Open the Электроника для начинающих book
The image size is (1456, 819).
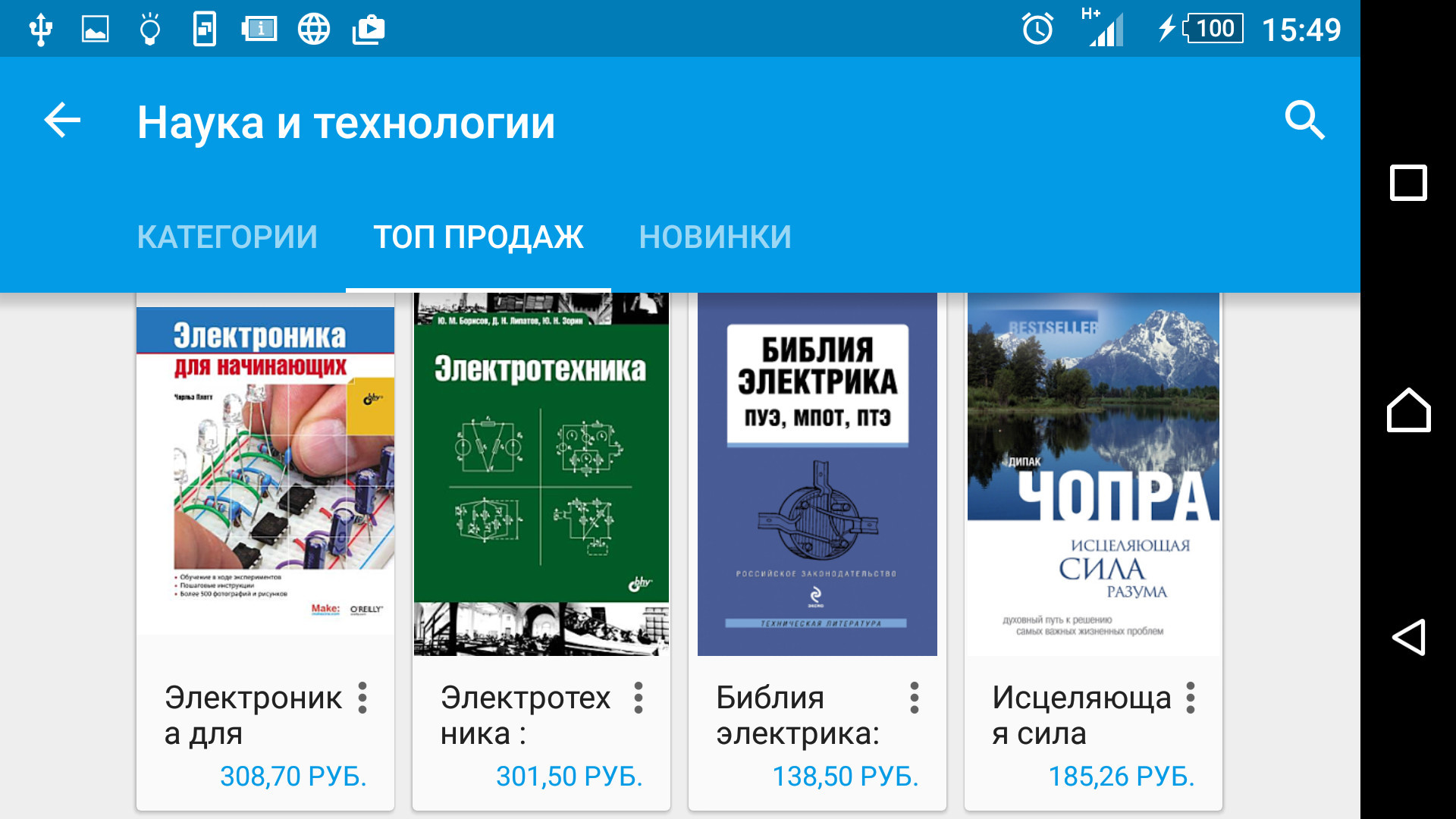click(x=265, y=470)
